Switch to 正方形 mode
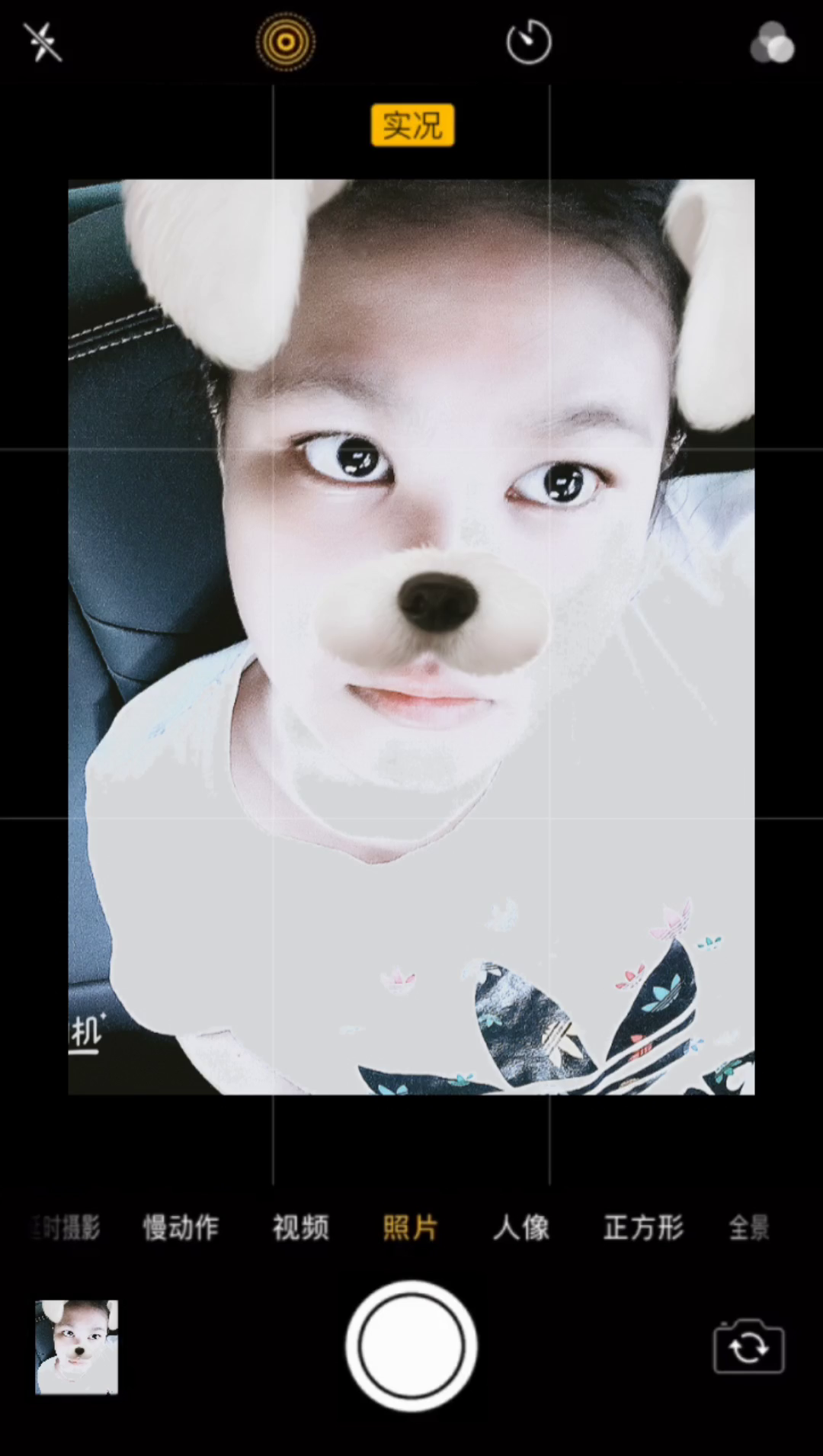The height and width of the screenshot is (1456, 823). 643,1228
